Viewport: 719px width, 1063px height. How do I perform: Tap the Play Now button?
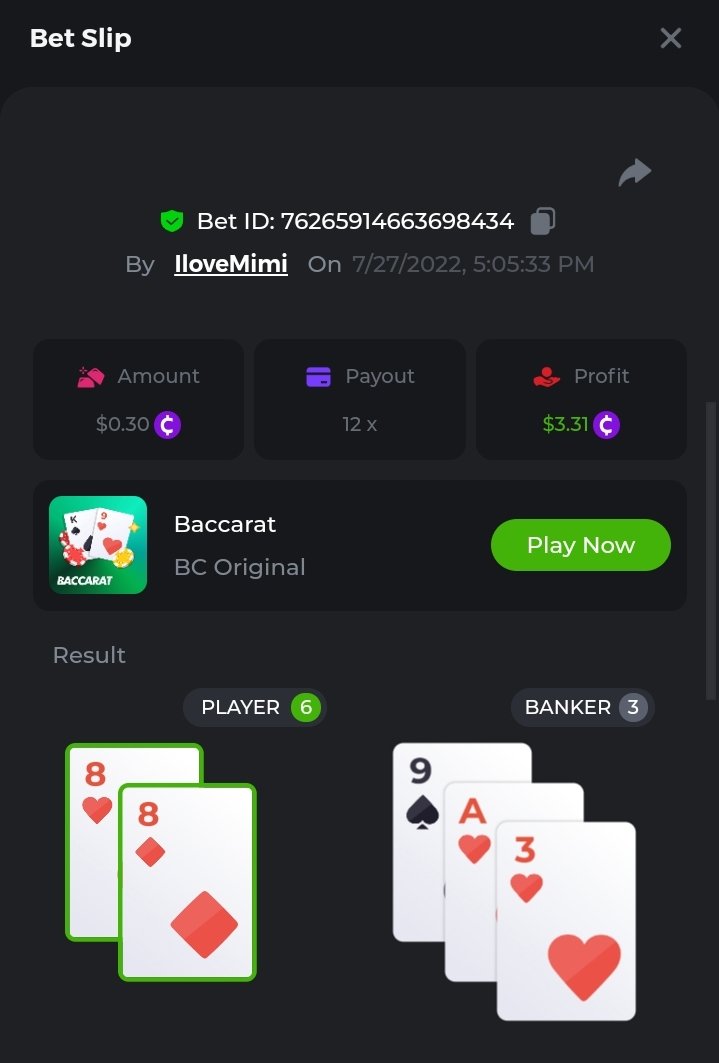[x=580, y=545]
